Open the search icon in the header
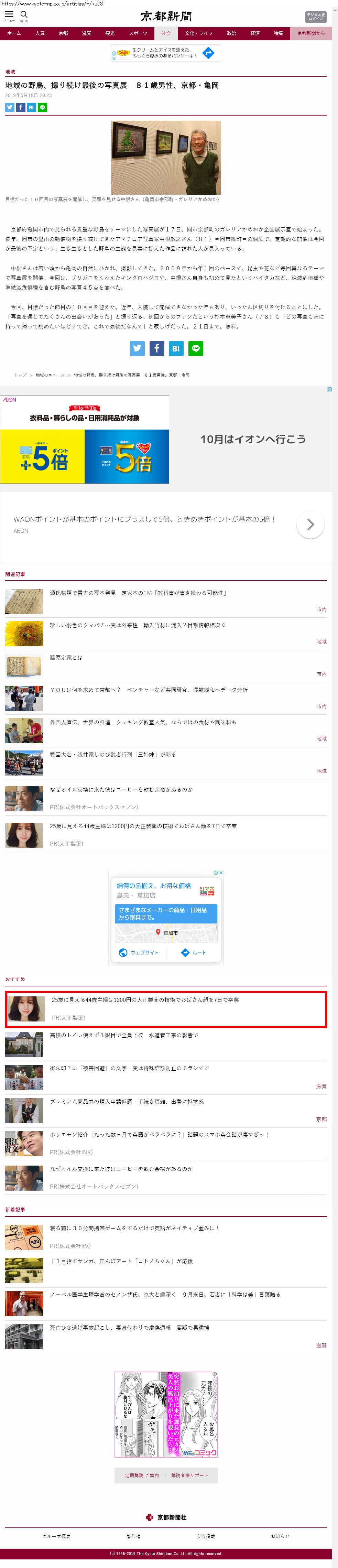 (24, 15)
